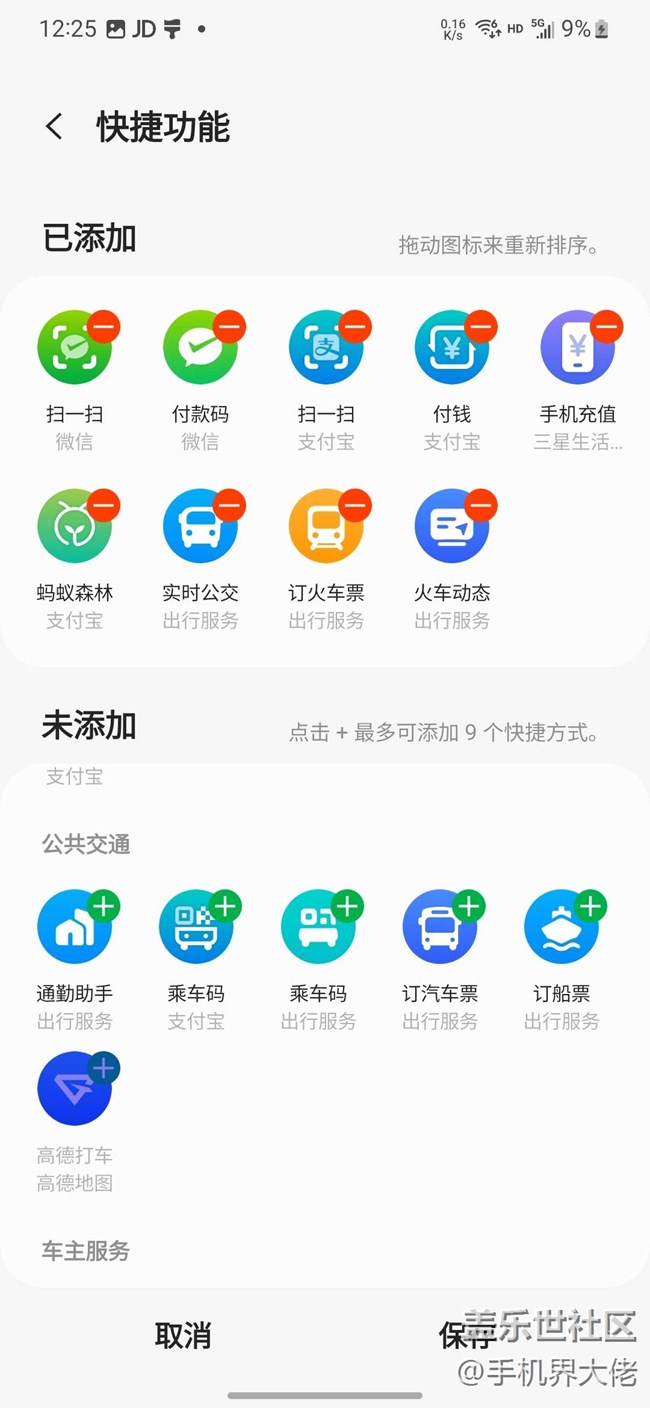Remove 支付宝 扫一扫 shortcut

[x=355, y=326]
